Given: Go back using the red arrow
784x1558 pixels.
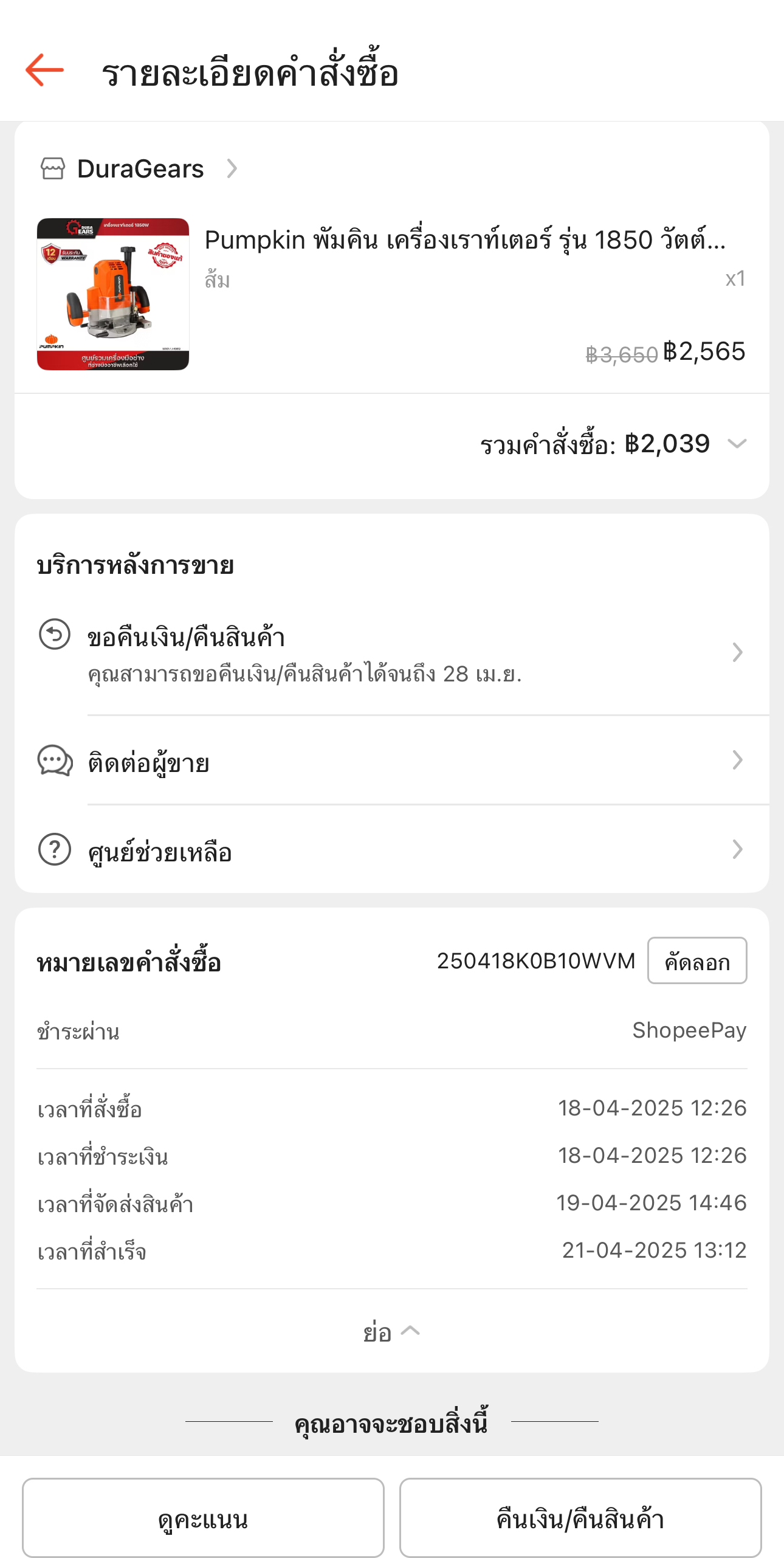Looking at the screenshot, I should click(x=44, y=70).
